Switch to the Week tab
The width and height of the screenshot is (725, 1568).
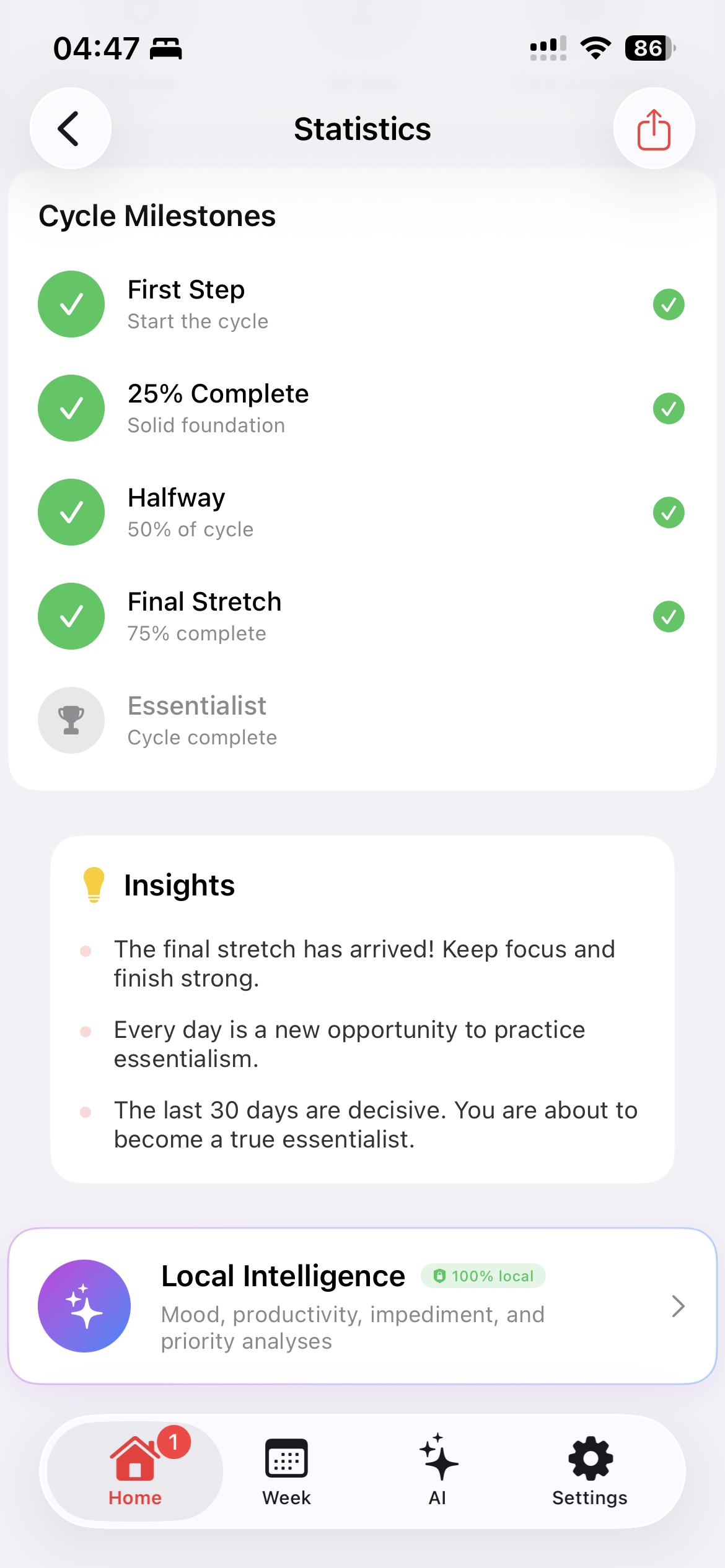click(286, 1470)
